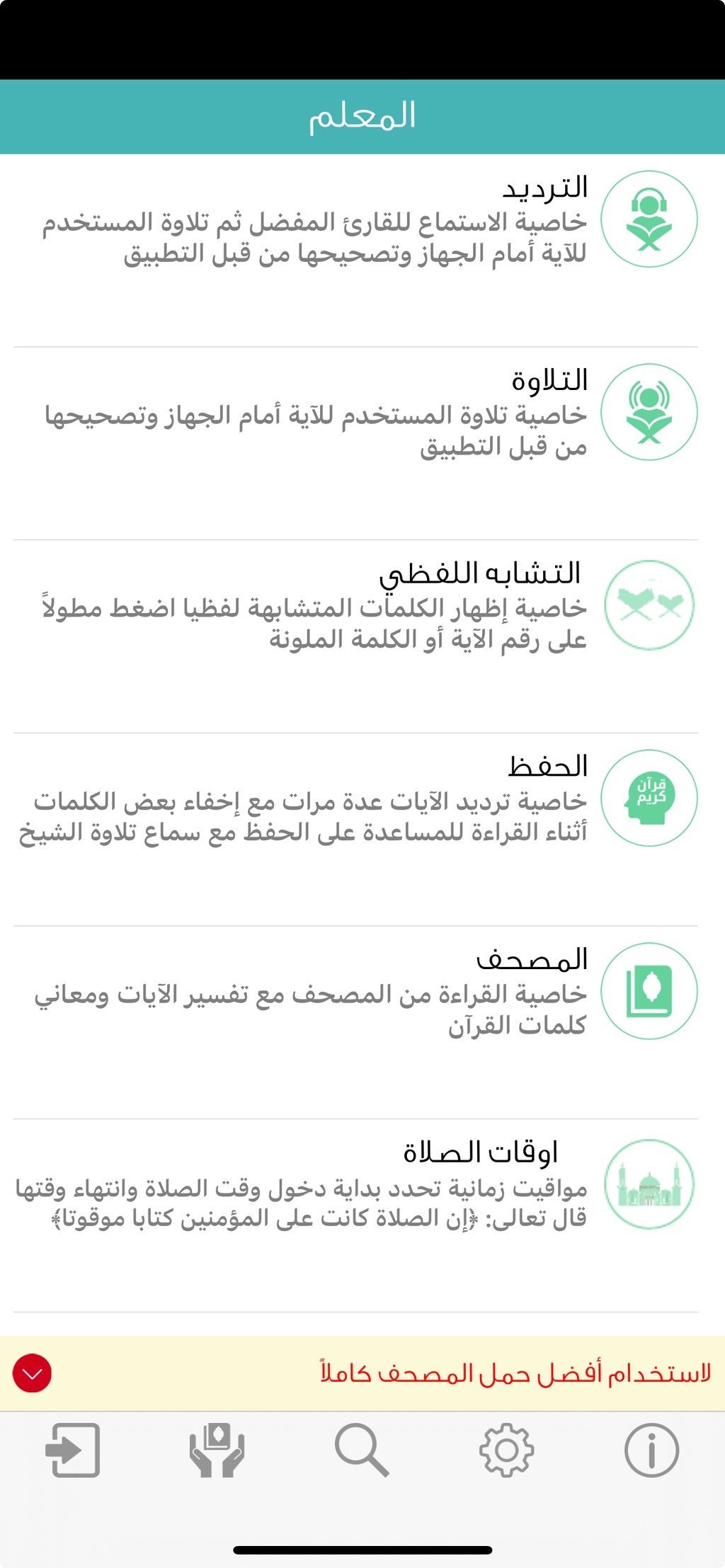Open the info icon
The height and width of the screenshot is (1568, 725).
[651, 1450]
